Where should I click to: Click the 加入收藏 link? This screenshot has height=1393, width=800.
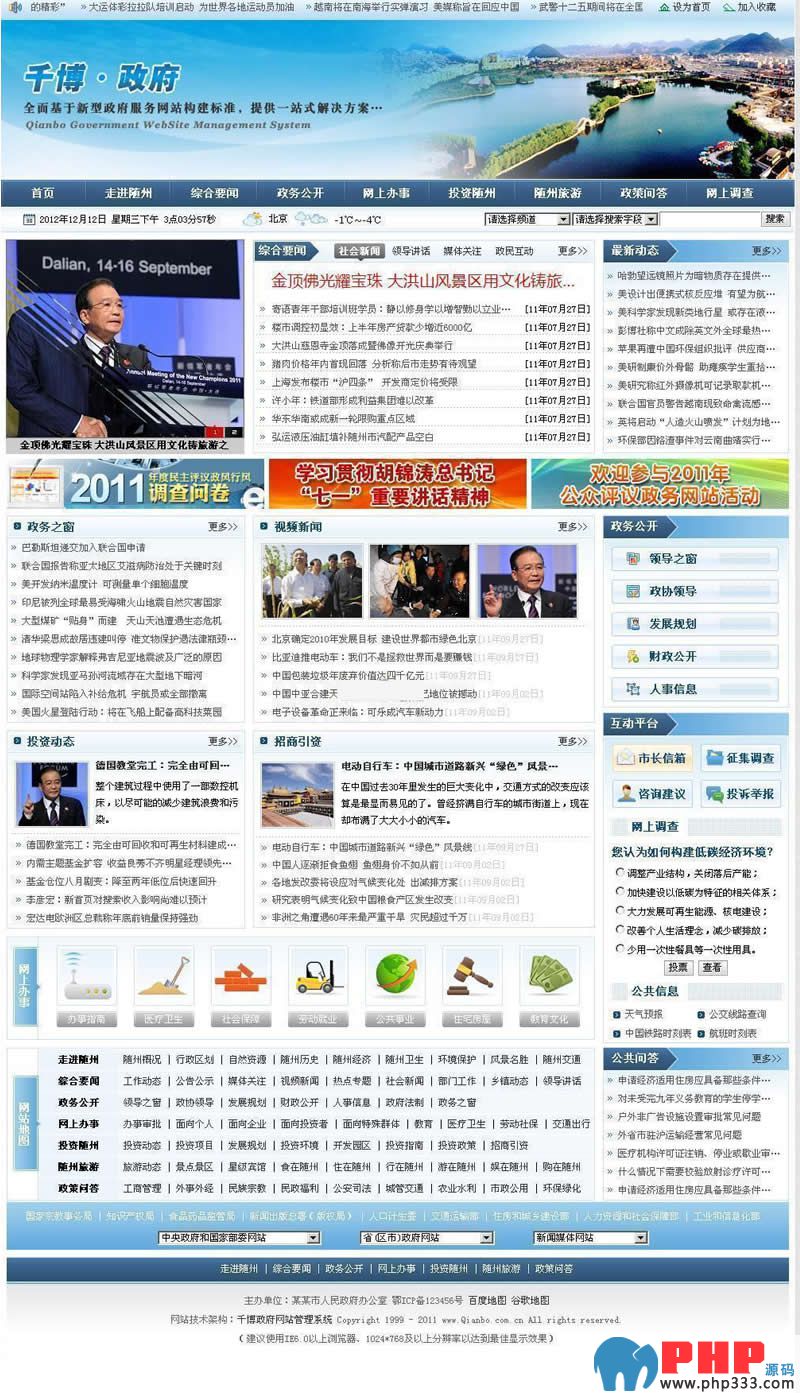click(x=755, y=7)
